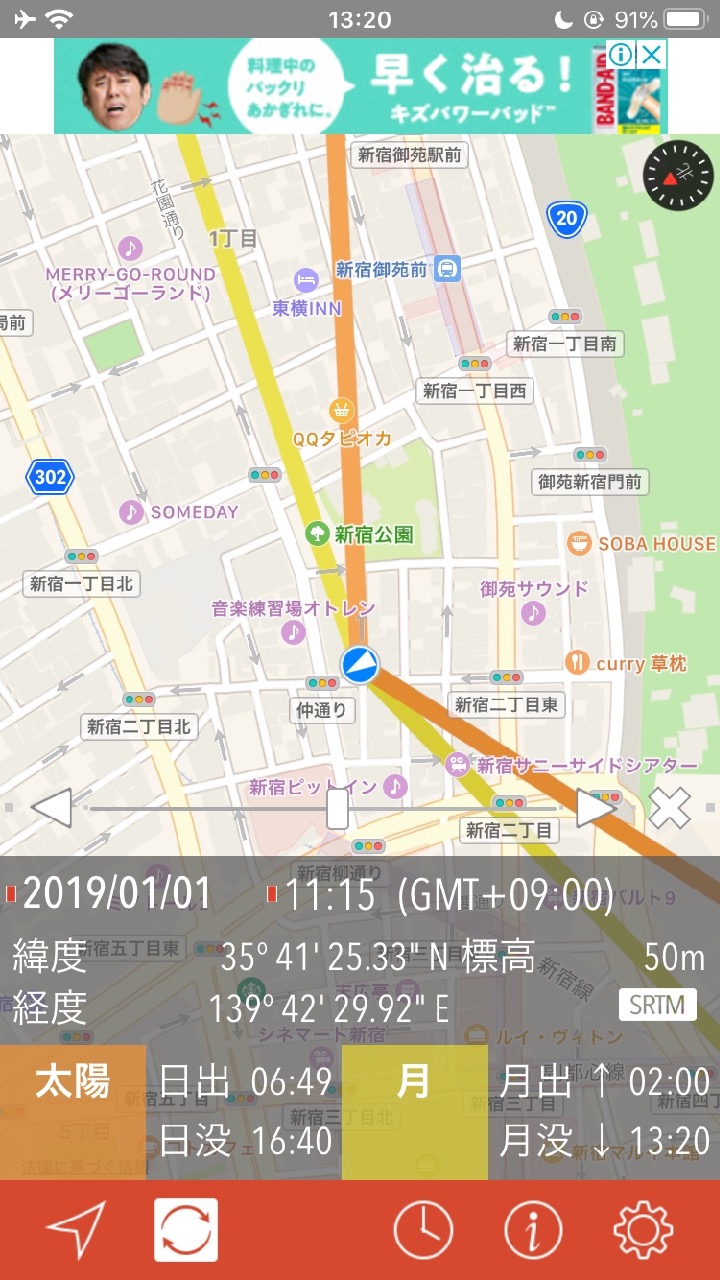Close the Band-Aid ad banner
Viewport: 720px width, 1280px height.
point(652,54)
